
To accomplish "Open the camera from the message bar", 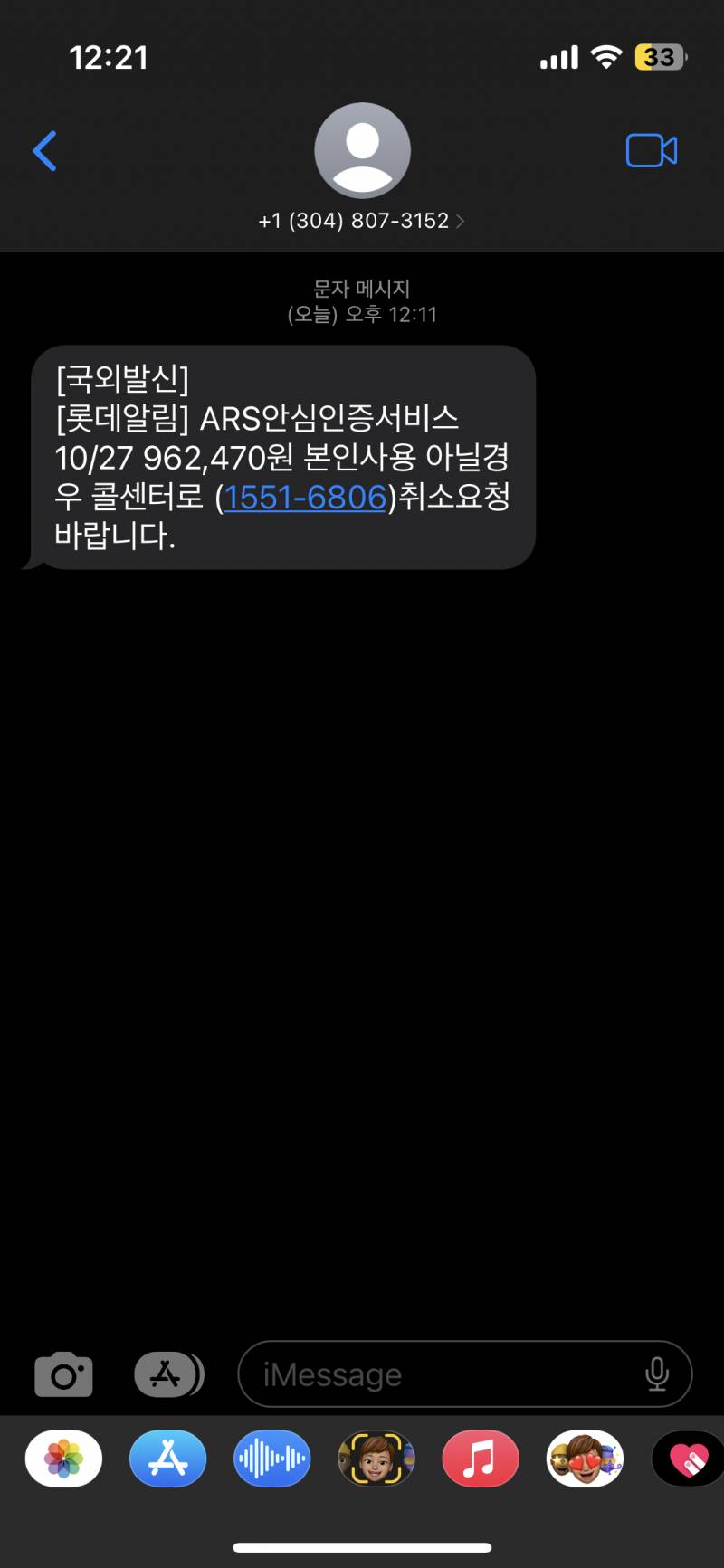I will [x=63, y=1373].
